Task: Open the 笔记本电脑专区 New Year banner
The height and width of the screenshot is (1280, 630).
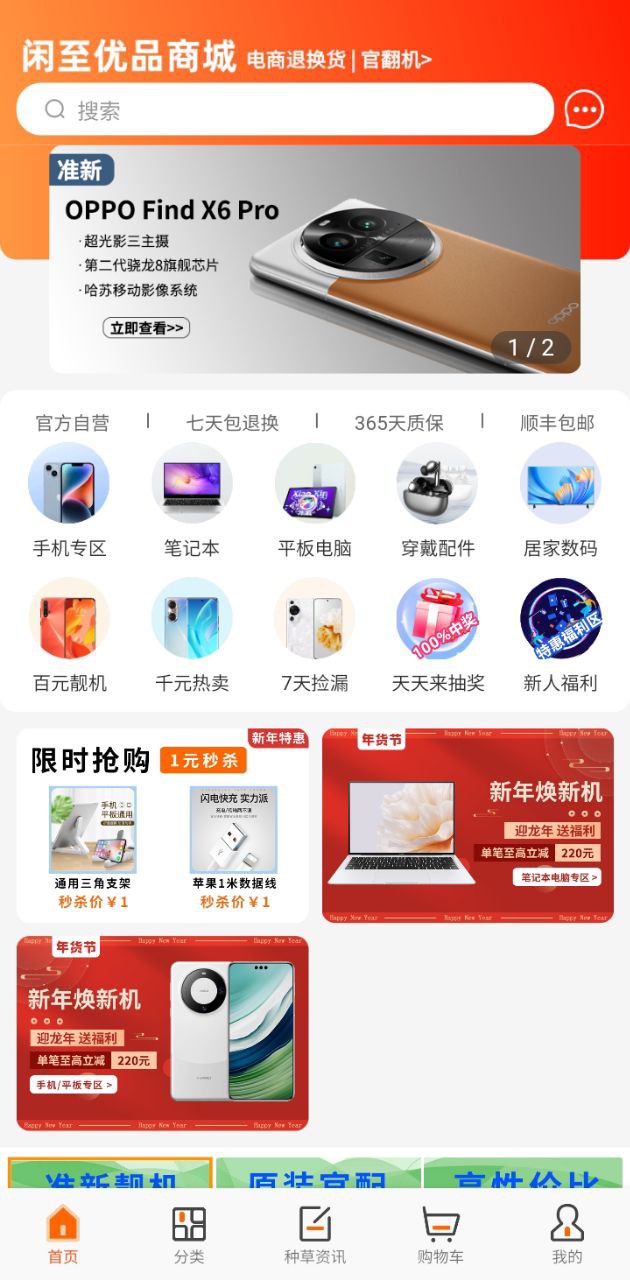Action: click(467, 825)
